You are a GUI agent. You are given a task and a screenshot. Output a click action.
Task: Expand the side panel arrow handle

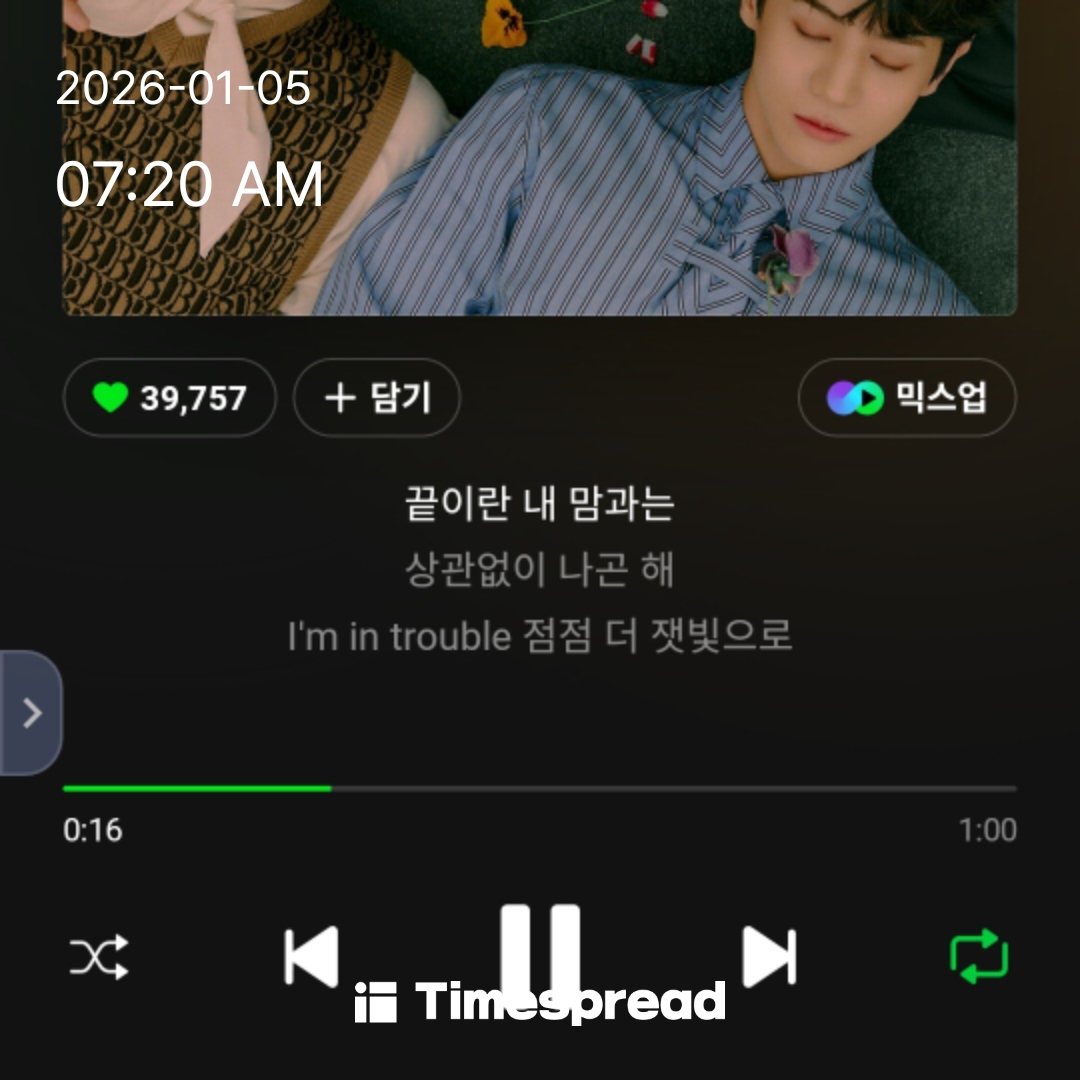(x=31, y=713)
